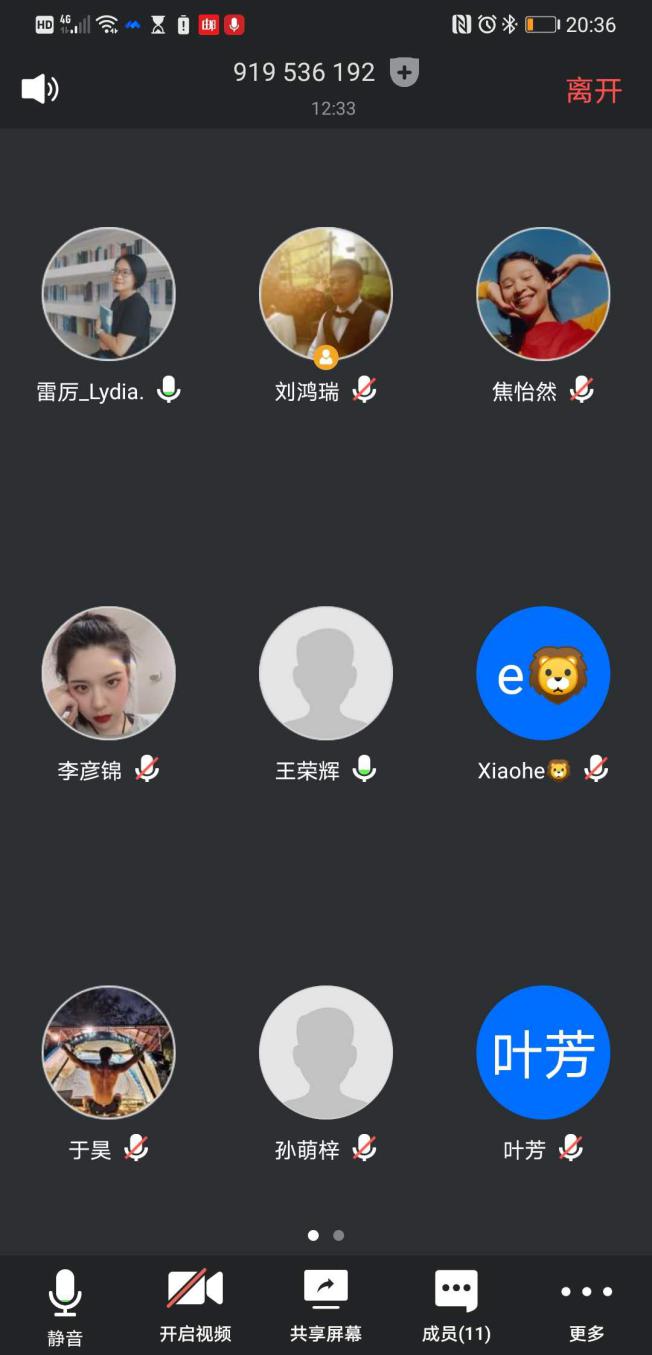Select participant Xiaohe tile
This screenshot has height=1355, width=652.
pyautogui.click(x=543, y=673)
